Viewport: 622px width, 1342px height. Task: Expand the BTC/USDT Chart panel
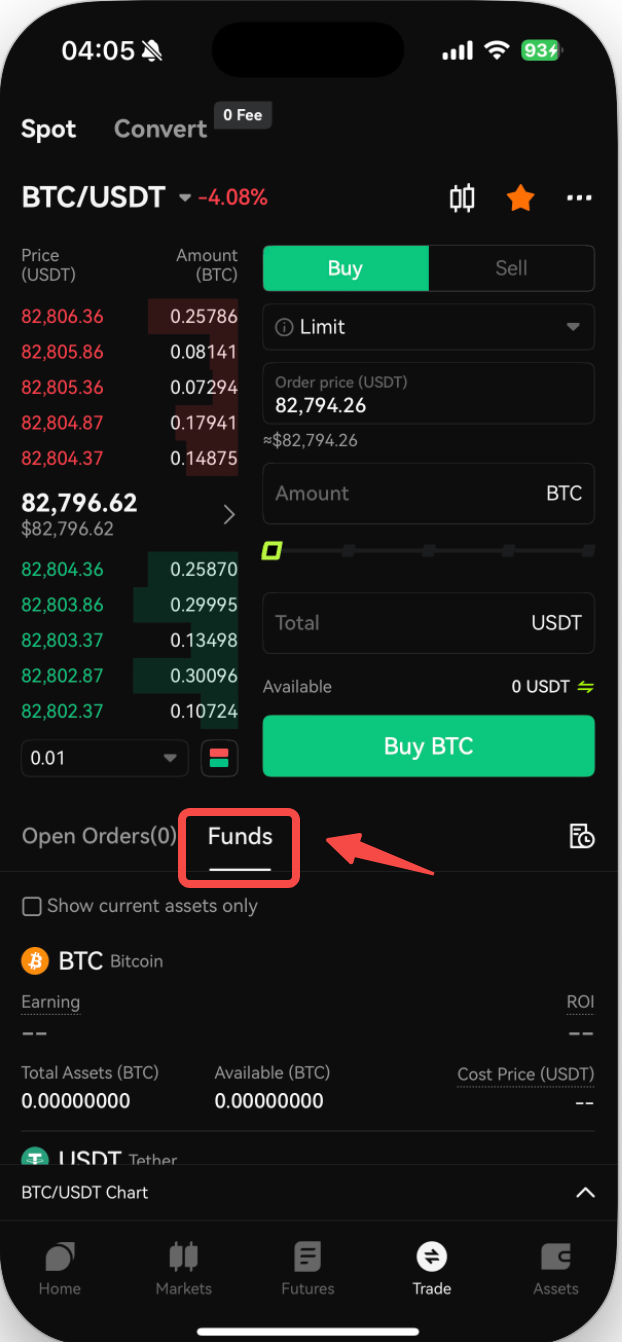310,1192
